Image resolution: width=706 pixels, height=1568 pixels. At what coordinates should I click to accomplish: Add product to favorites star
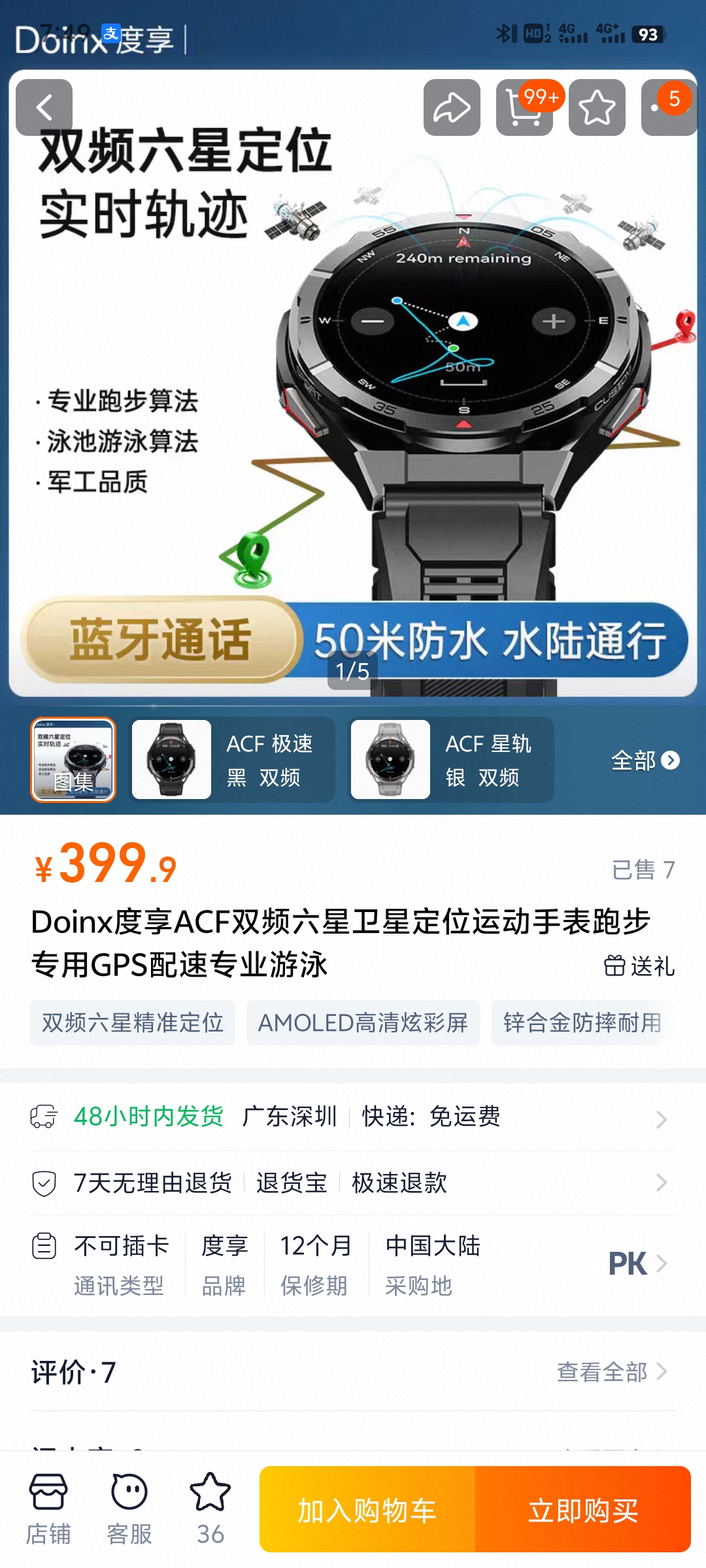pyautogui.click(x=597, y=108)
